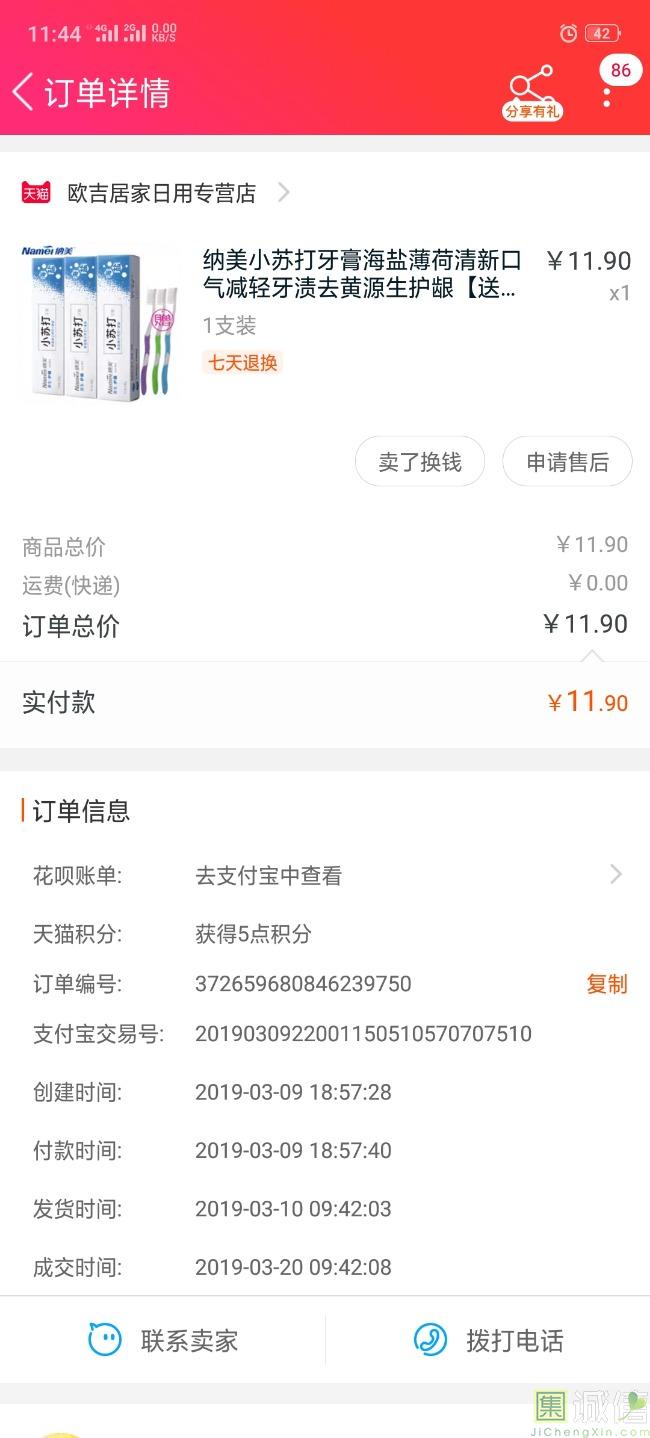Open the 欧吉居家日用专营店 store page
650x1438 pixels.
point(160,193)
